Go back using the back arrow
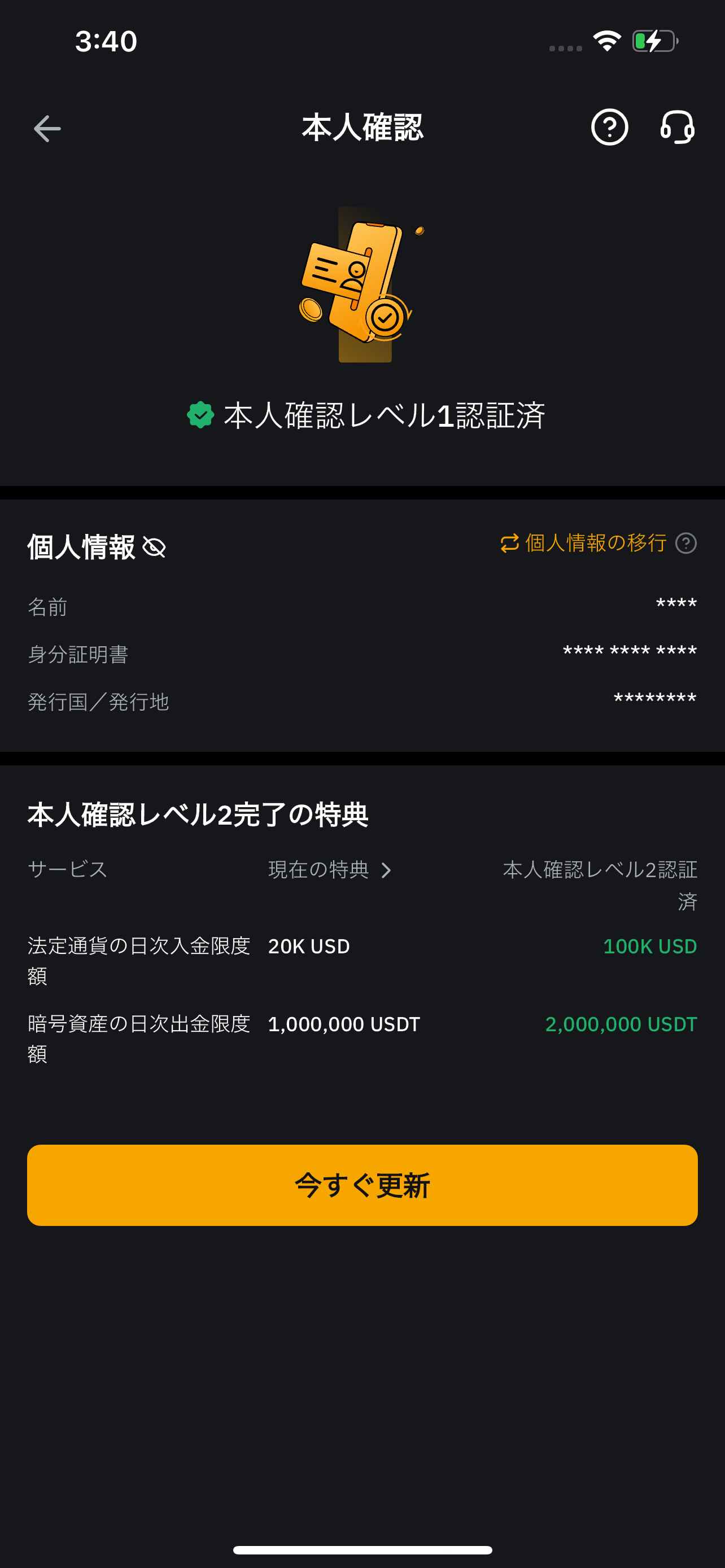725x1568 pixels. pos(47,129)
